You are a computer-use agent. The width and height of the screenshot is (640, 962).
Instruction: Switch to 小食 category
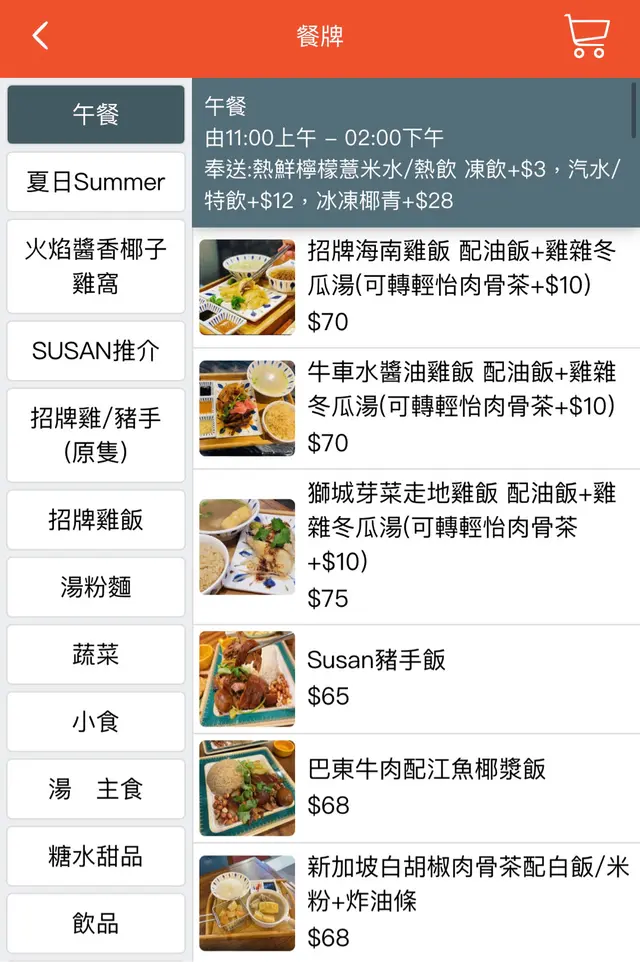click(x=96, y=722)
